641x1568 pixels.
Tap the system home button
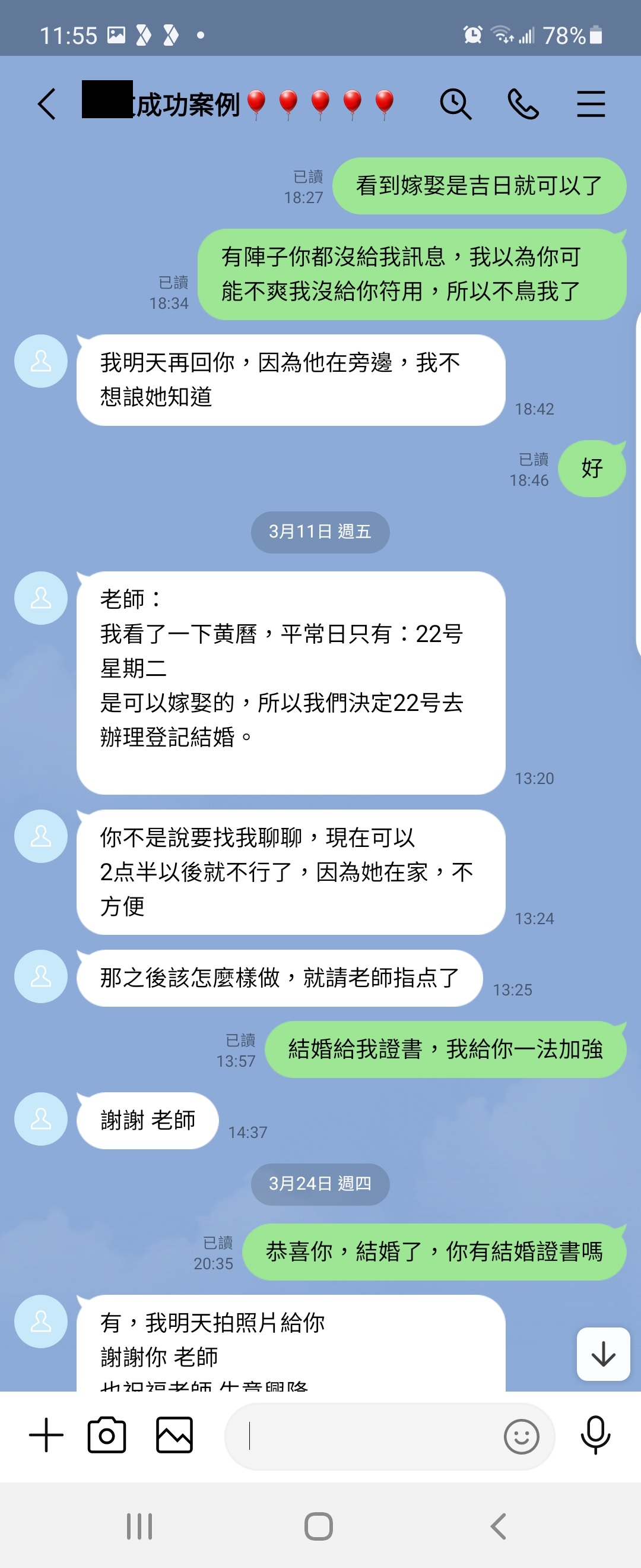[319, 1526]
